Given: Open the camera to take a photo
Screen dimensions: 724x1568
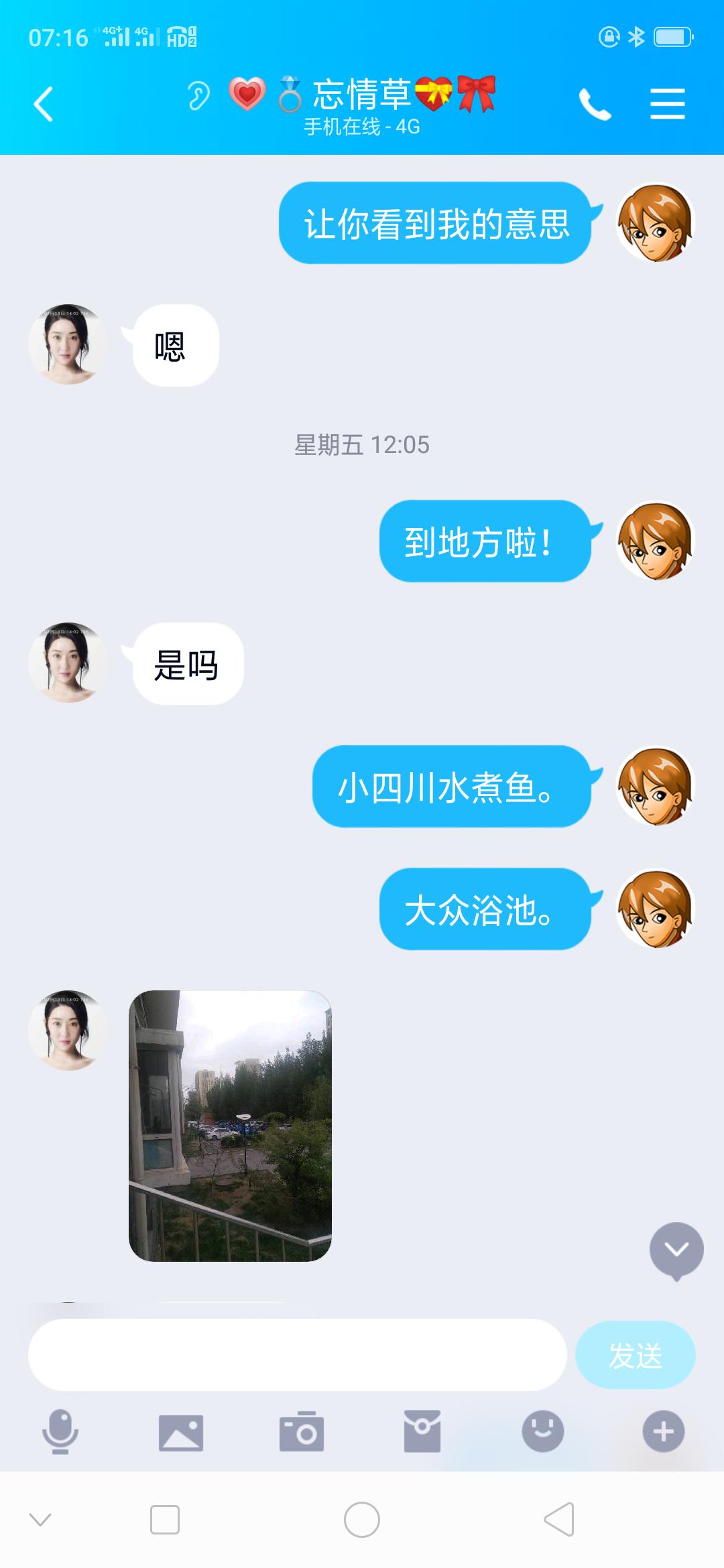Looking at the screenshot, I should tap(302, 1433).
